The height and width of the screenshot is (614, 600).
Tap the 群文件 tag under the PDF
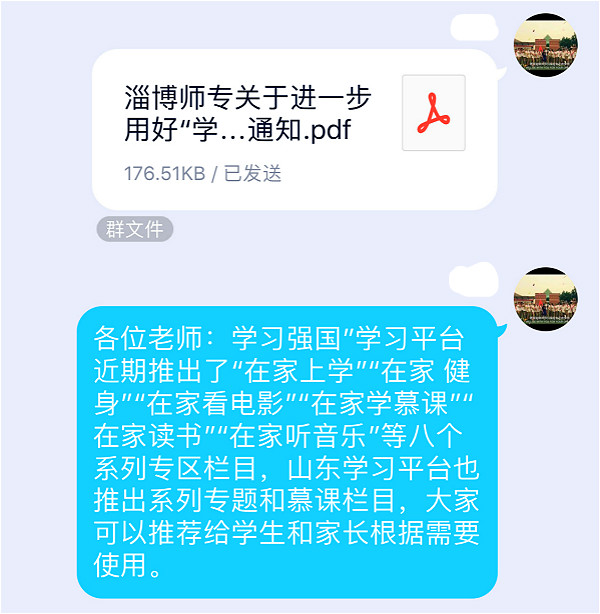(x=135, y=230)
